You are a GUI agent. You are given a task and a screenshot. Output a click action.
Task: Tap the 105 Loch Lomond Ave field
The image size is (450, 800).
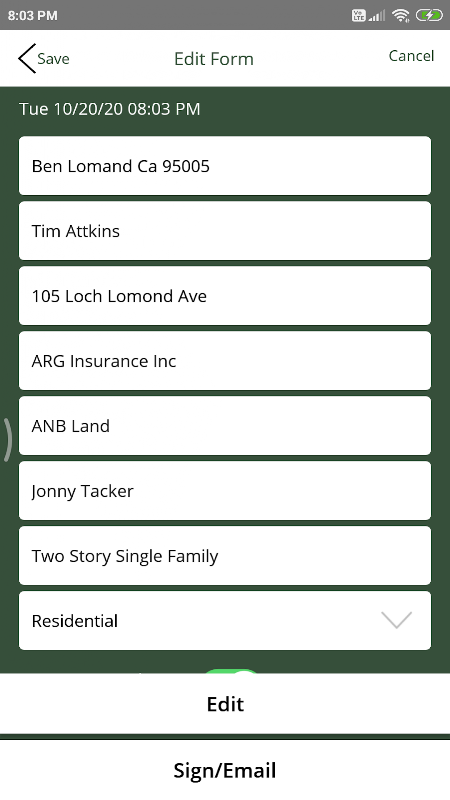click(225, 296)
